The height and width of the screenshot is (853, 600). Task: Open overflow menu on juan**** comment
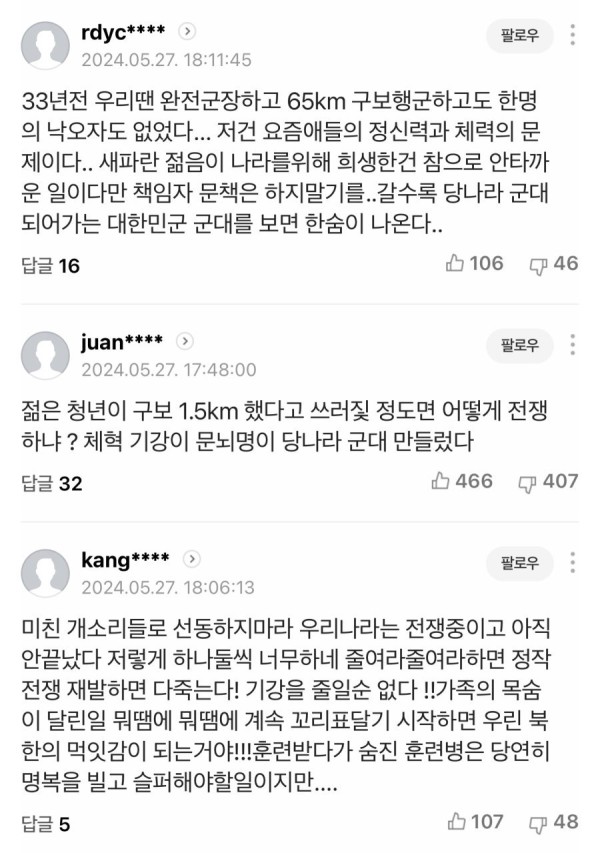pyautogui.click(x=573, y=346)
